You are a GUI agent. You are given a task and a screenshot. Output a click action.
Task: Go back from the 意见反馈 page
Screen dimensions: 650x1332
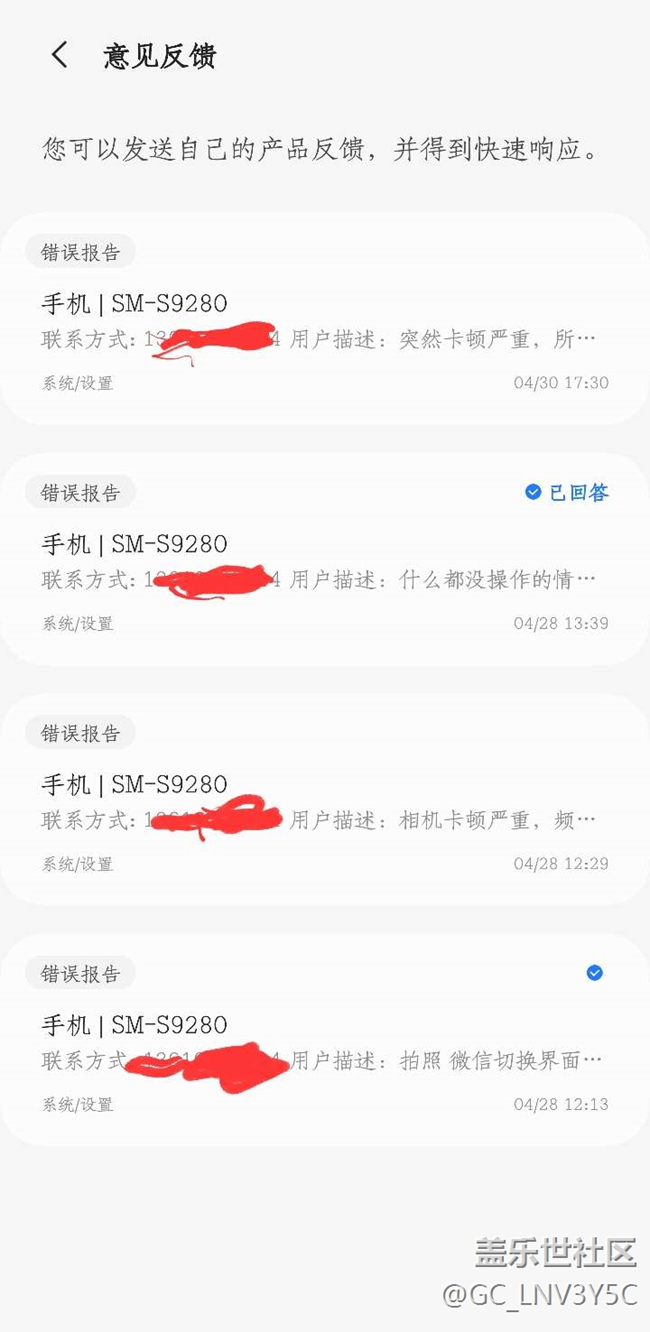pyautogui.click(x=60, y=55)
